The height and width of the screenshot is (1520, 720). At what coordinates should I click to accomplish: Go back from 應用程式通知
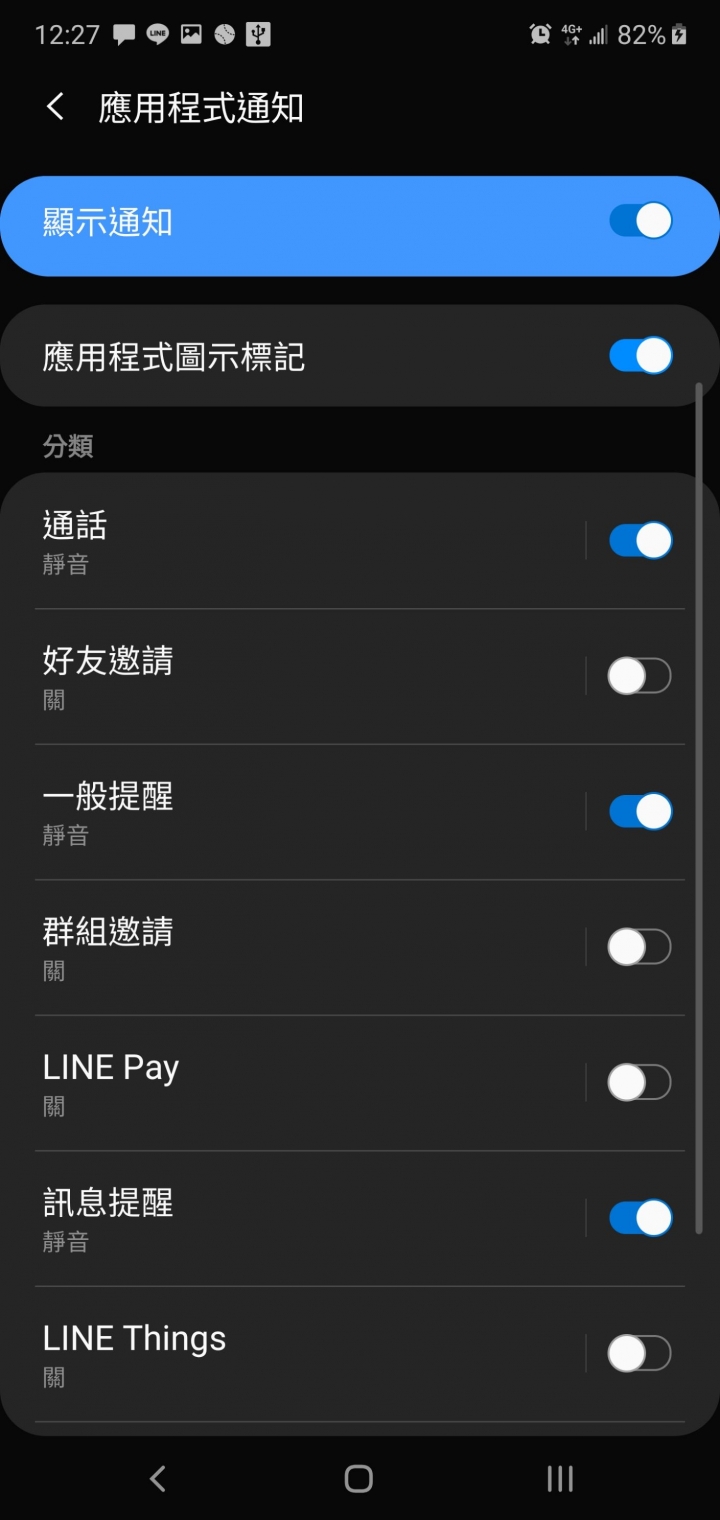pos(55,108)
